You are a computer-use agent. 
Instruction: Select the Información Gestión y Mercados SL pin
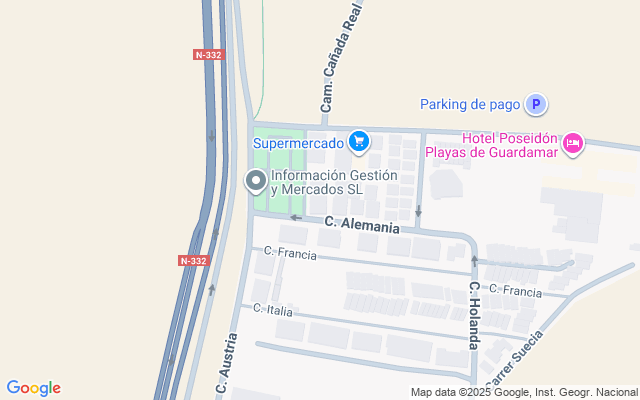point(256,182)
